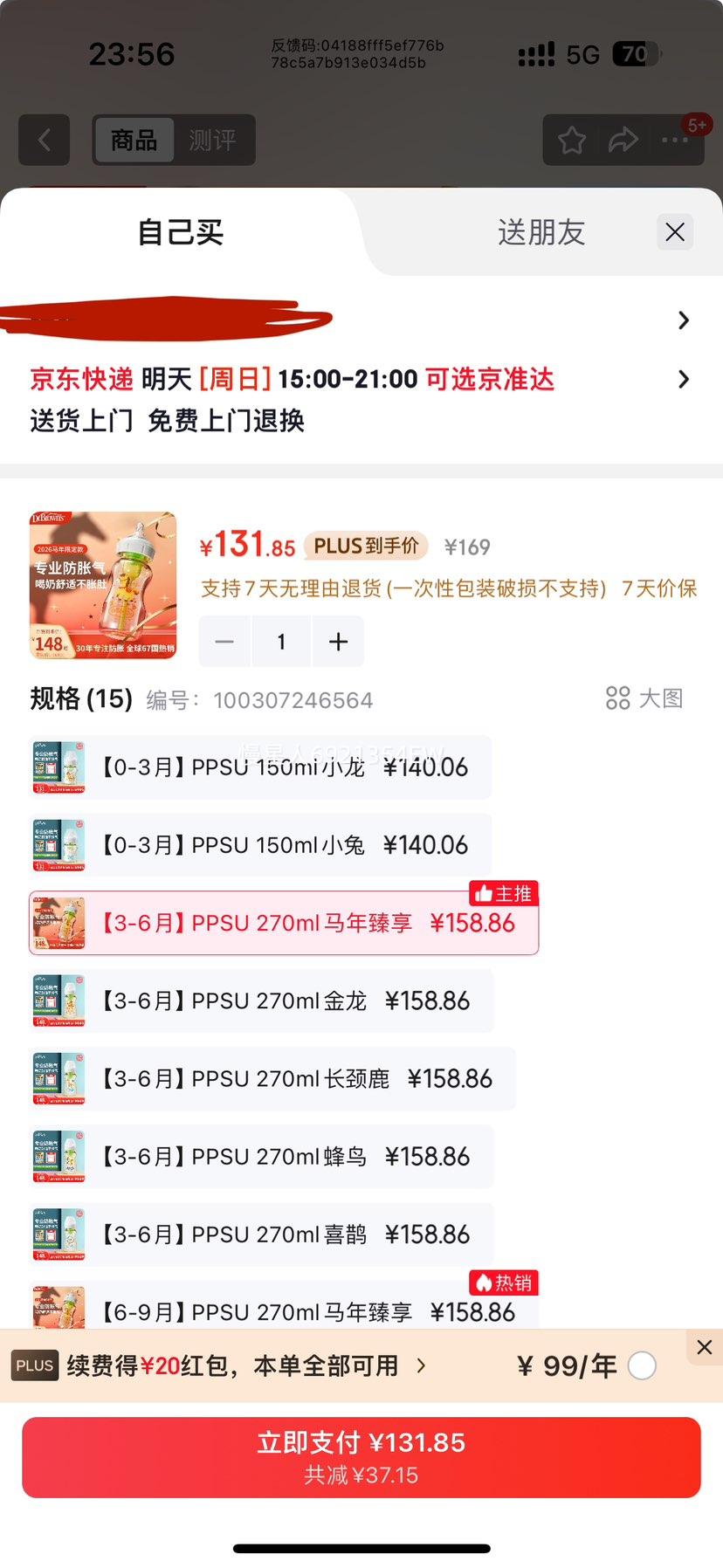Increase quantity with the plus stepper
The image size is (723, 1568).
[338, 641]
